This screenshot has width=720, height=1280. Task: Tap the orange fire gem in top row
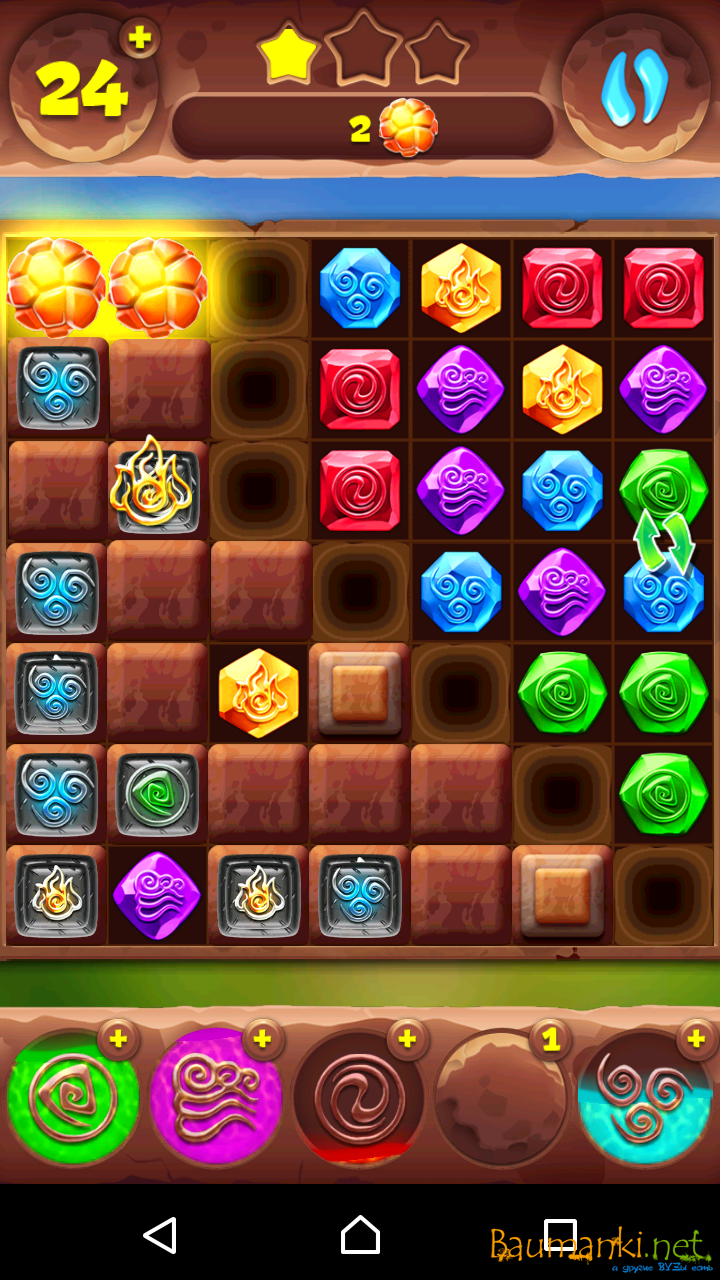[461, 288]
